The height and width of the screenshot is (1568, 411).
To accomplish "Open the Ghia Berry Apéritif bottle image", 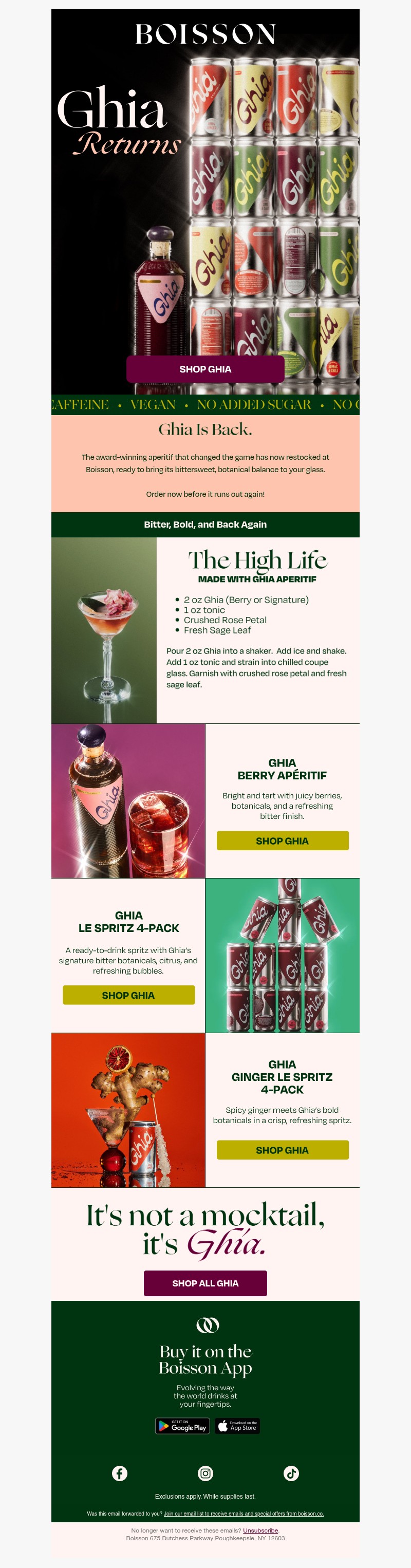I will 128,800.
